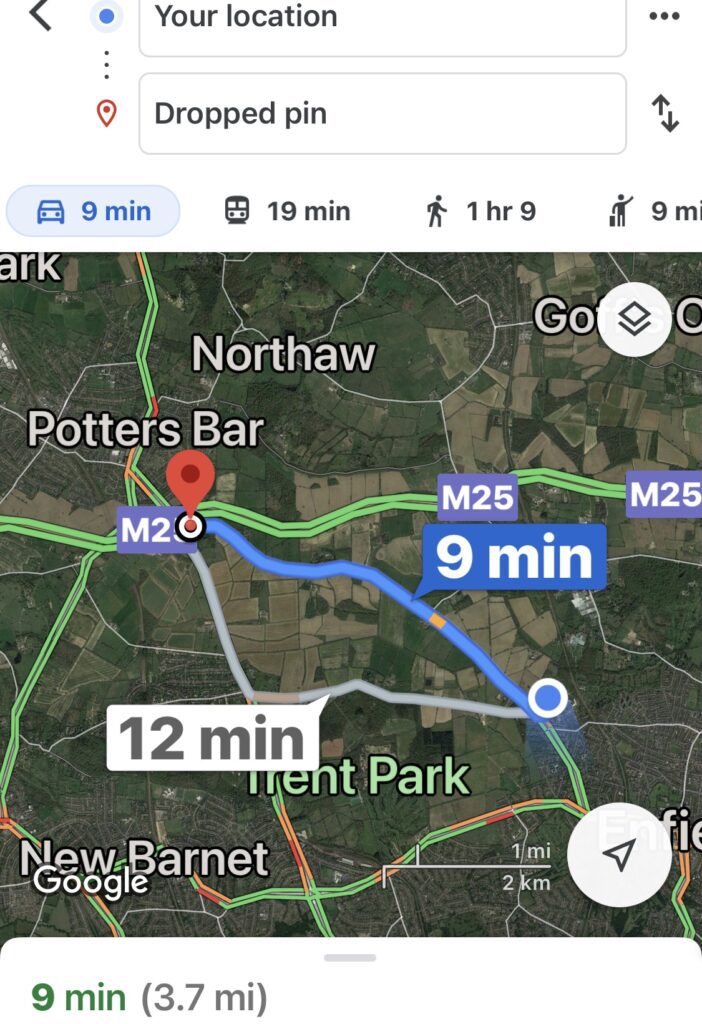Screen dimensions: 702x1024
Task: Open the map layers button
Action: (x=637, y=320)
